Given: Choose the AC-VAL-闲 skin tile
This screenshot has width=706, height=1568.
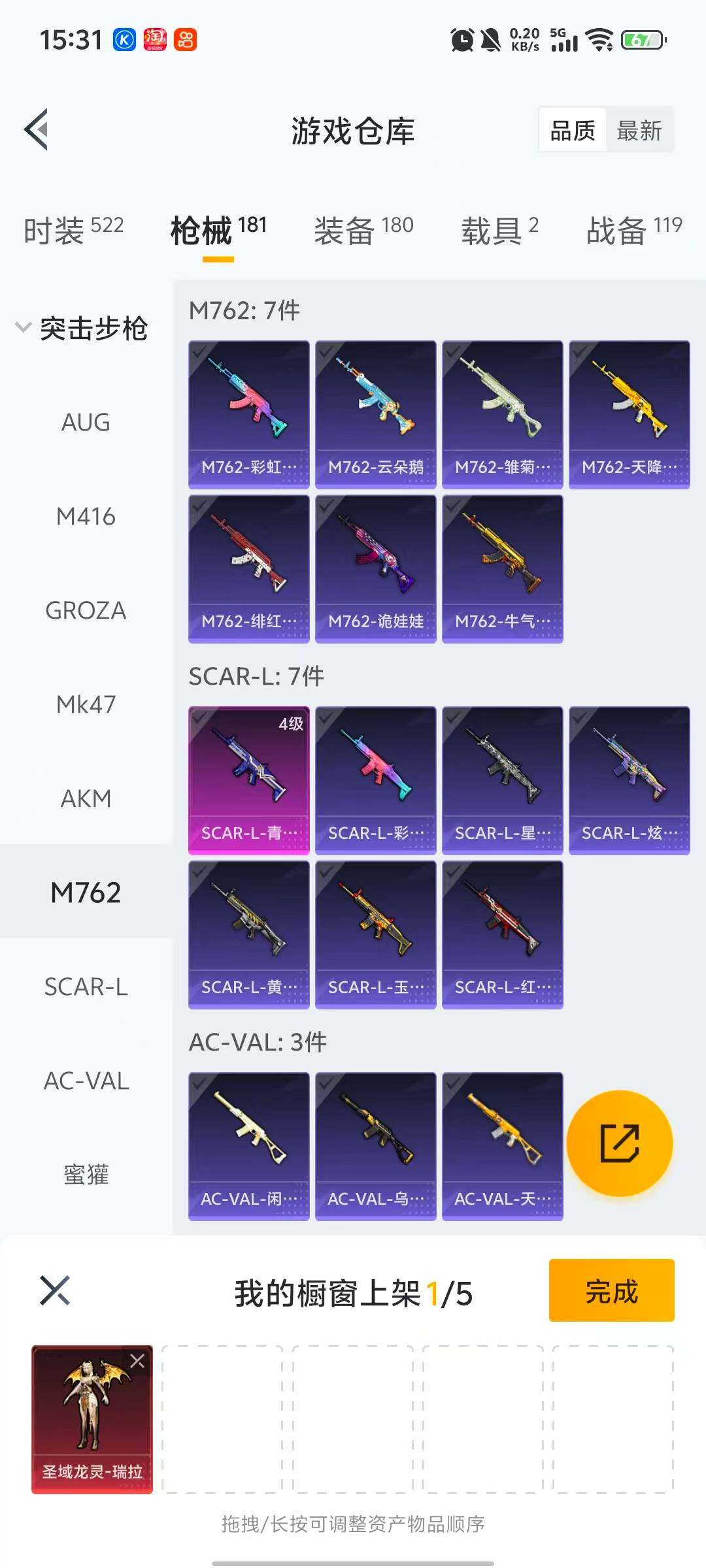Looking at the screenshot, I should pos(248,1146).
